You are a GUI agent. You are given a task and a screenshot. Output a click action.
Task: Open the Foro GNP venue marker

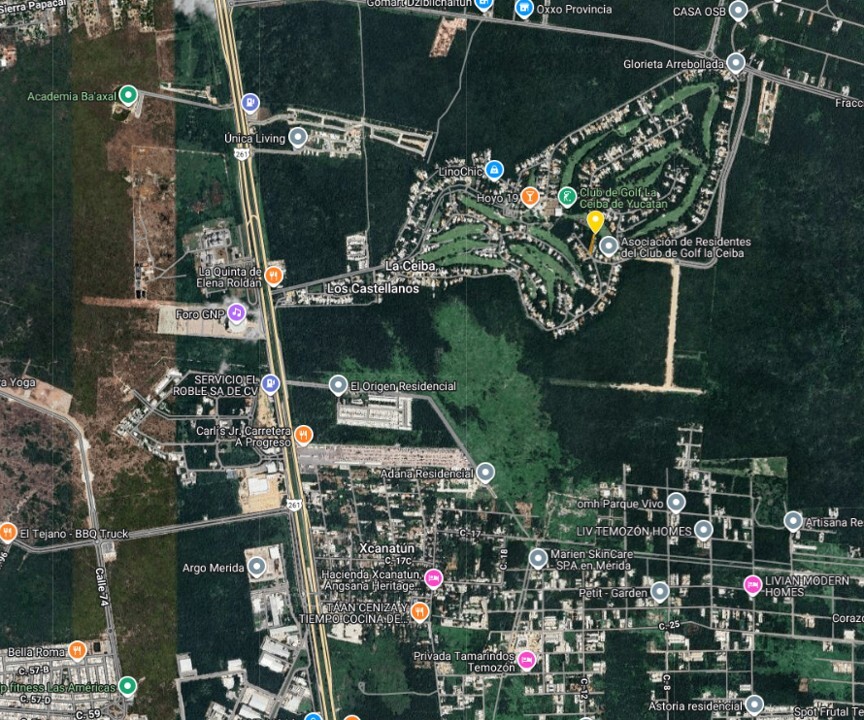click(236, 313)
